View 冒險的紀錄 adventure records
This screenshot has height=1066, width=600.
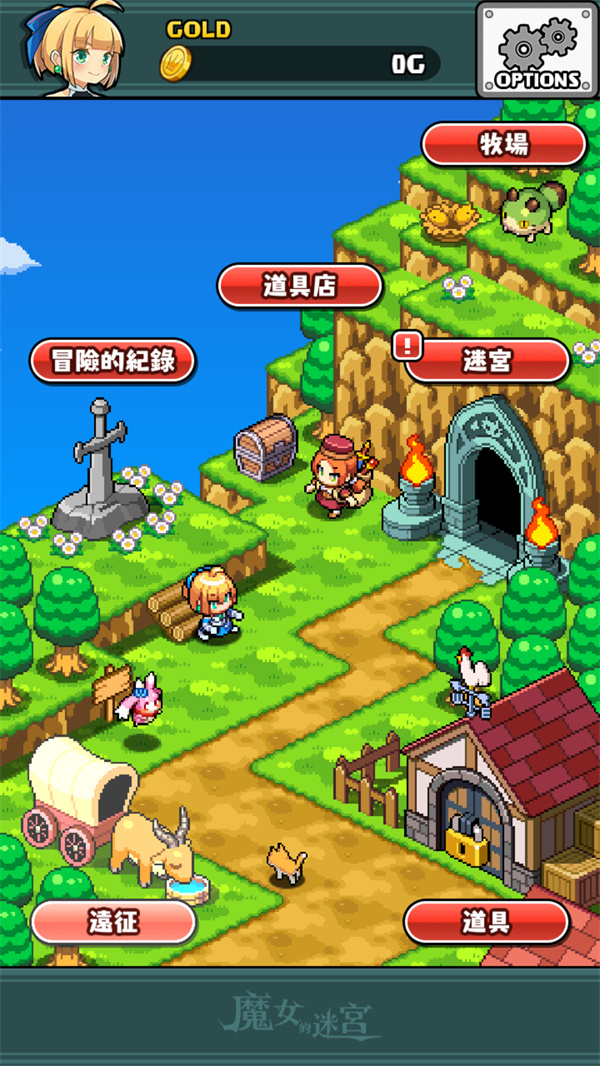click(x=112, y=360)
